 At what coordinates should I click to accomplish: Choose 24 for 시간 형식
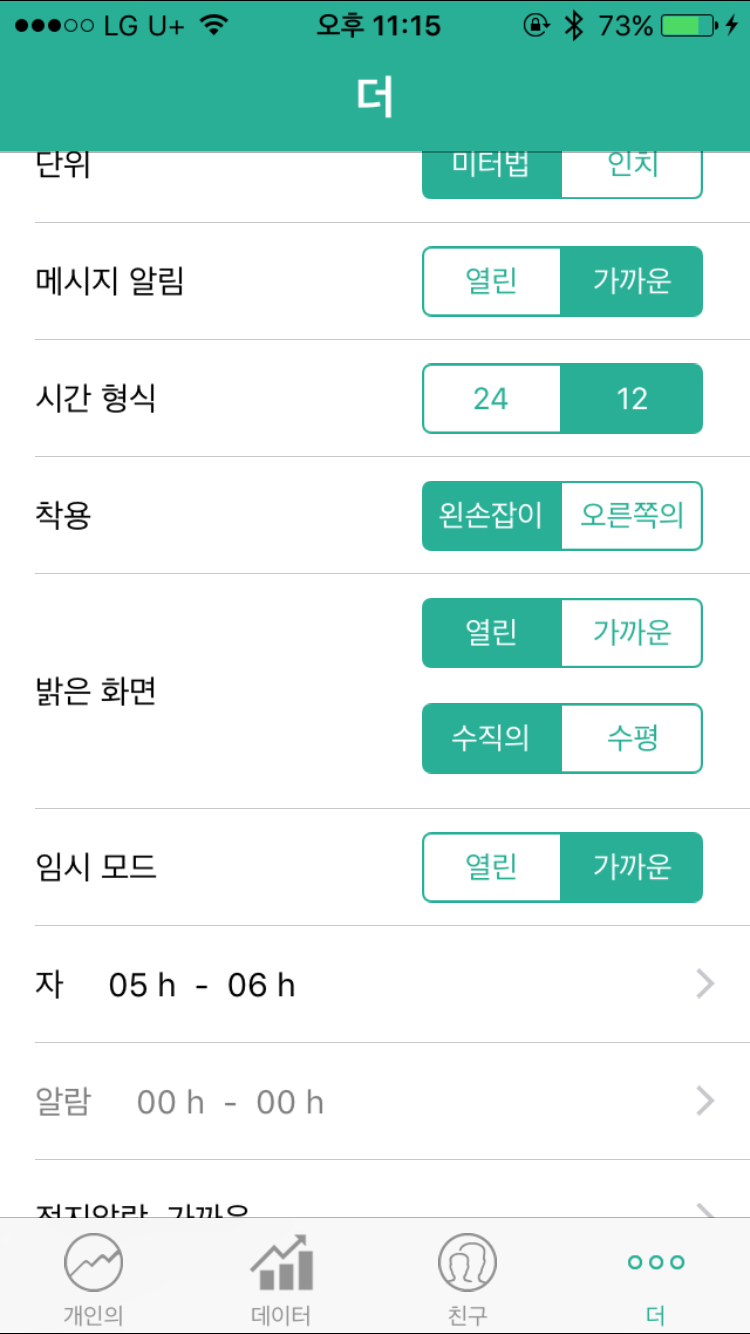click(x=492, y=399)
